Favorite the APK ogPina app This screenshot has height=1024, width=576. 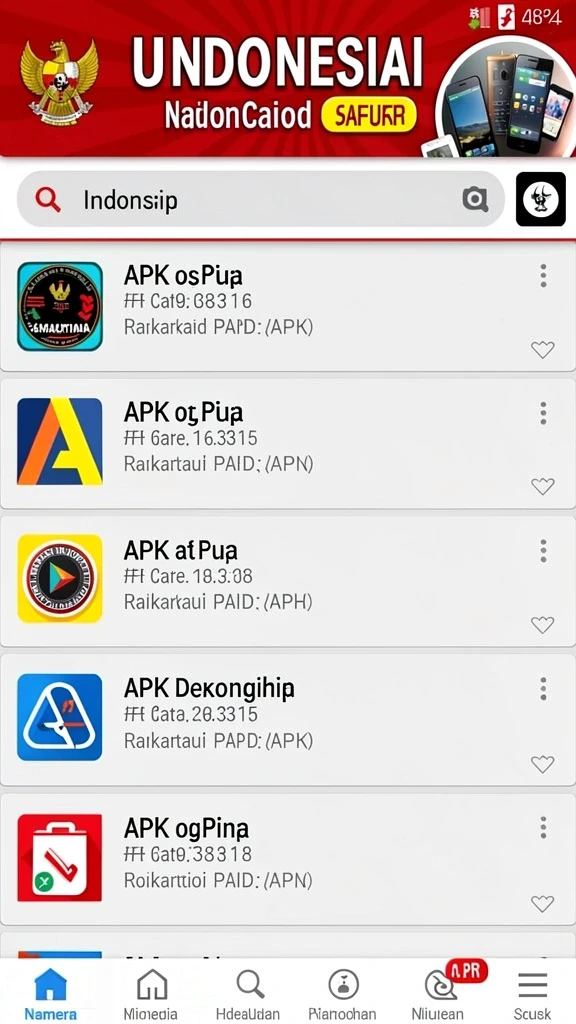coord(542,904)
